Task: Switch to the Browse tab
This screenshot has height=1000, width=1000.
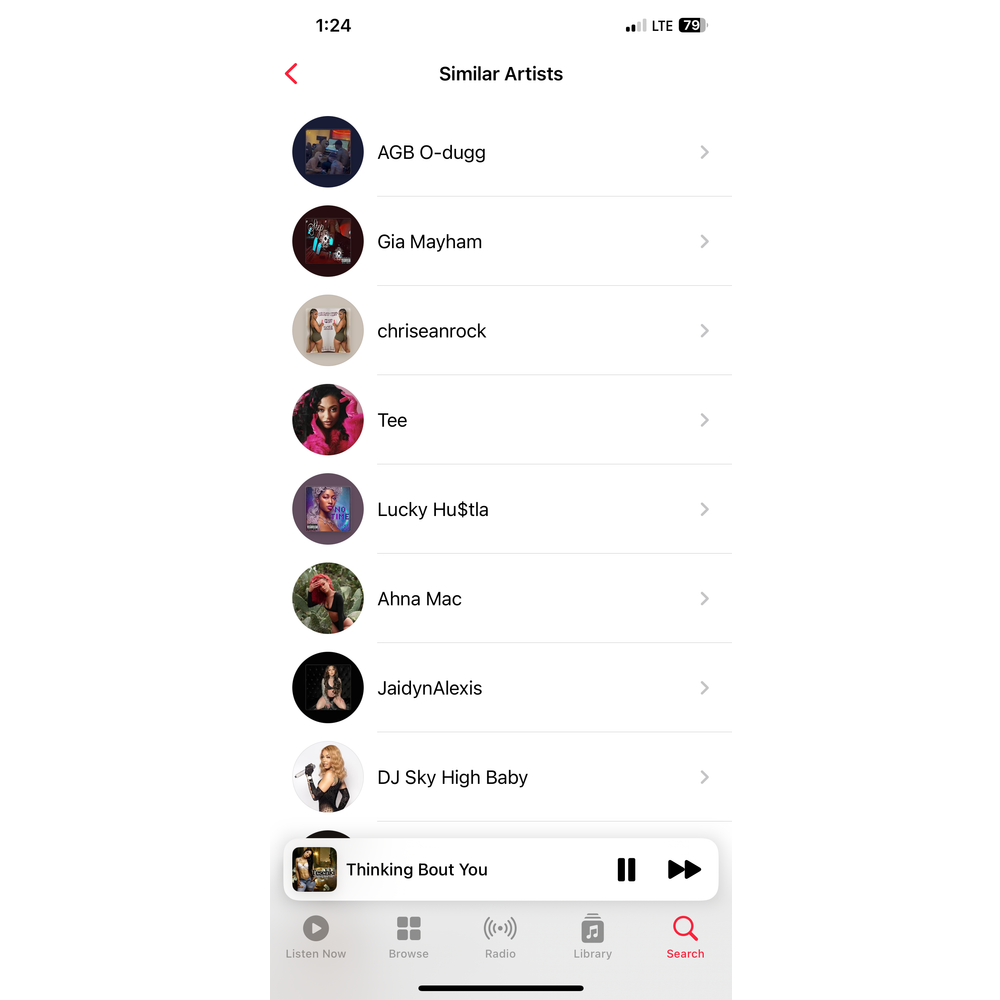Action: (408, 937)
